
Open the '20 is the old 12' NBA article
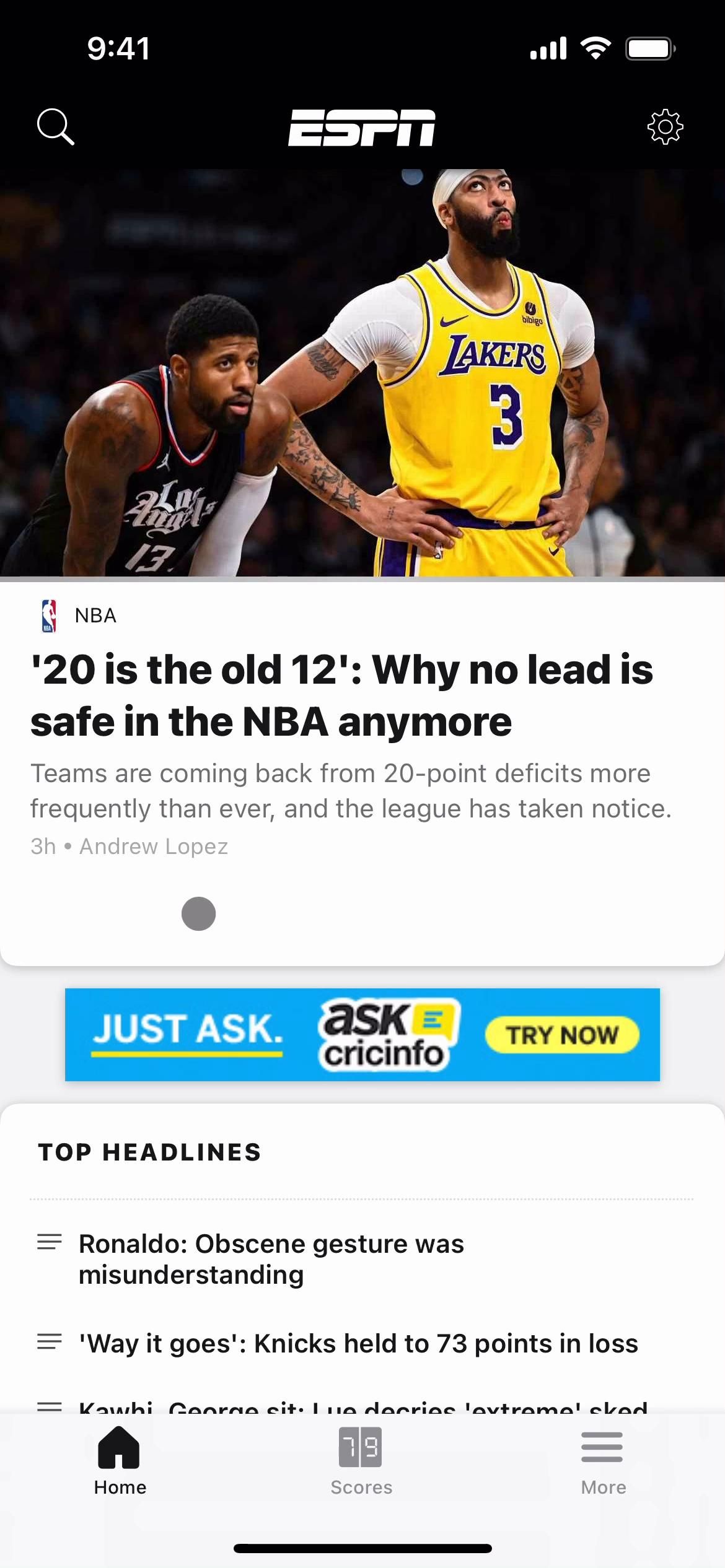342,695
